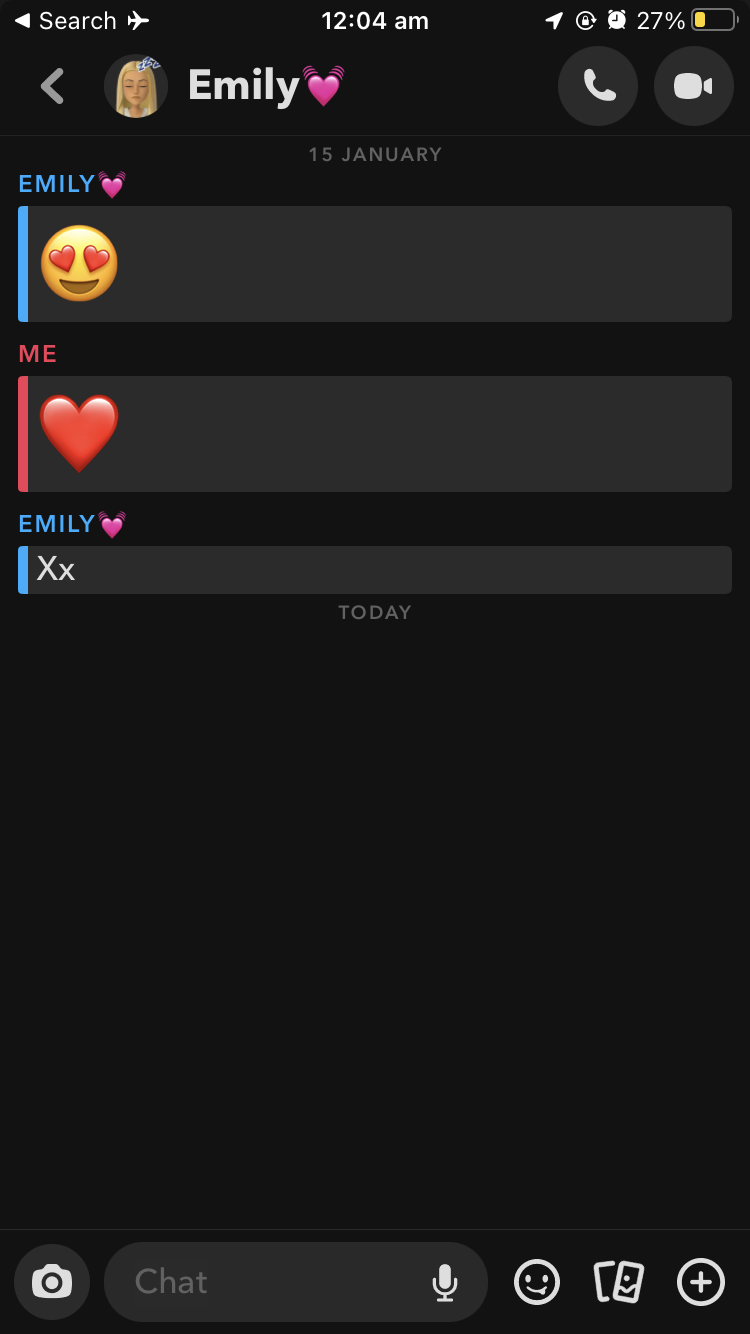Screen dimensions: 750x1334
Task: Tap the microphone for a voice note
Action: point(445,1281)
